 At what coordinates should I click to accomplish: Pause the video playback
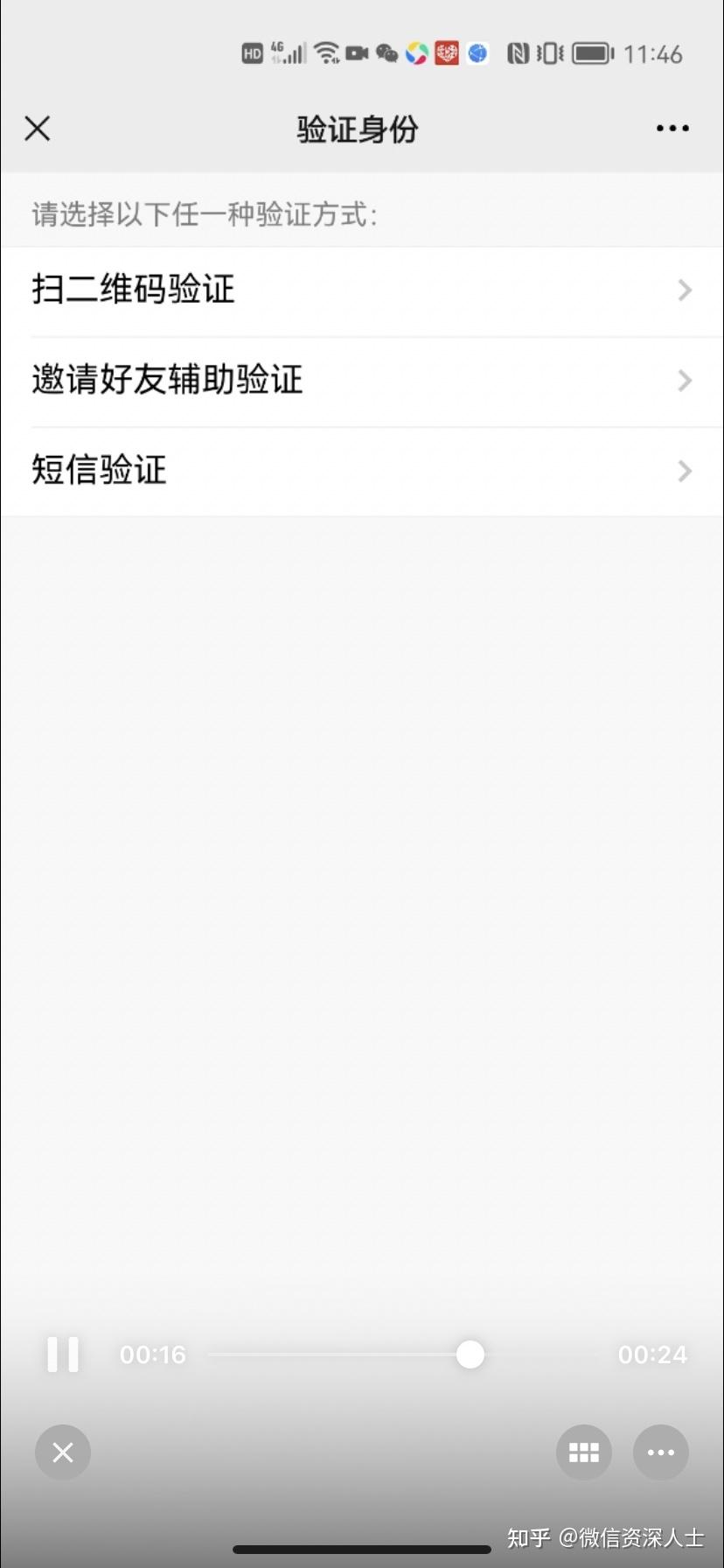click(63, 1354)
